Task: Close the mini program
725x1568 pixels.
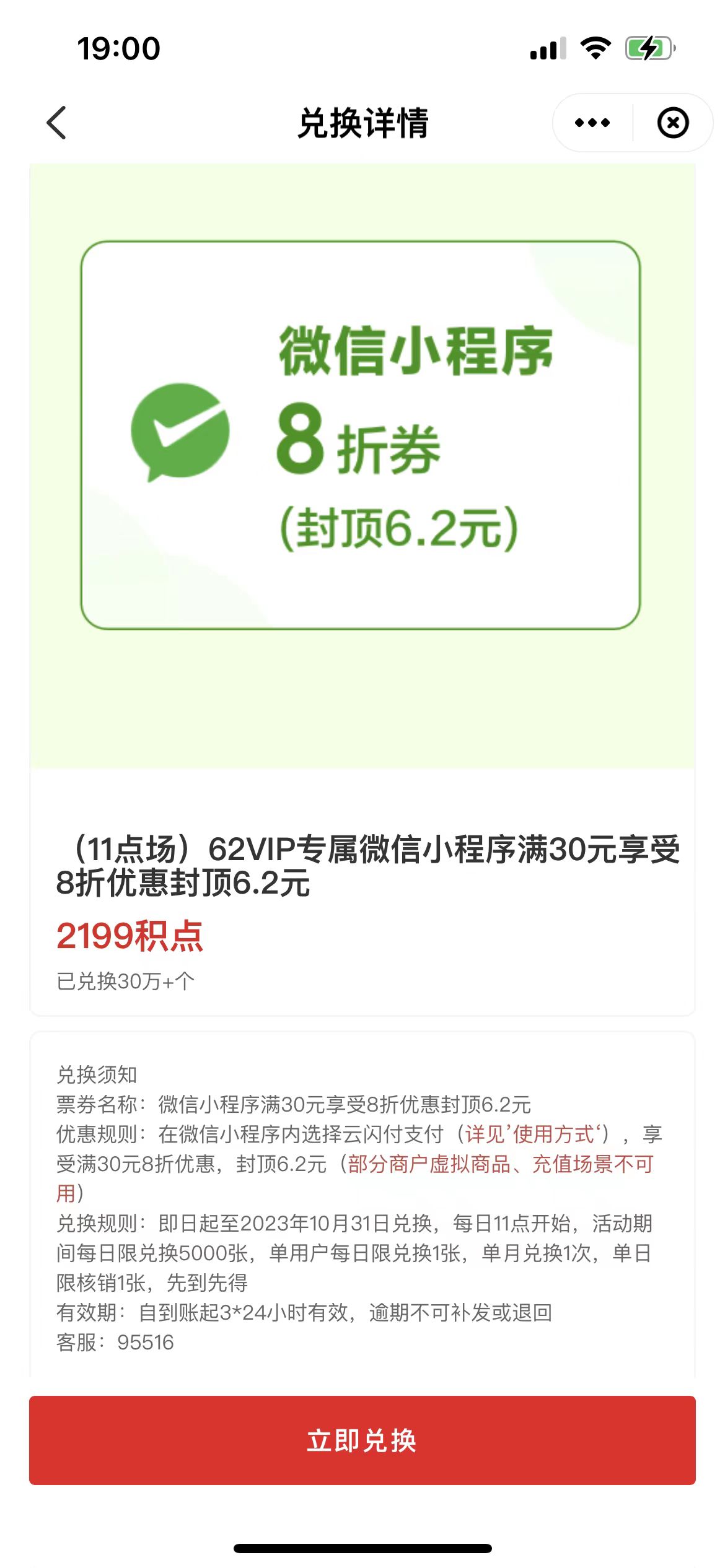Action: [672, 123]
